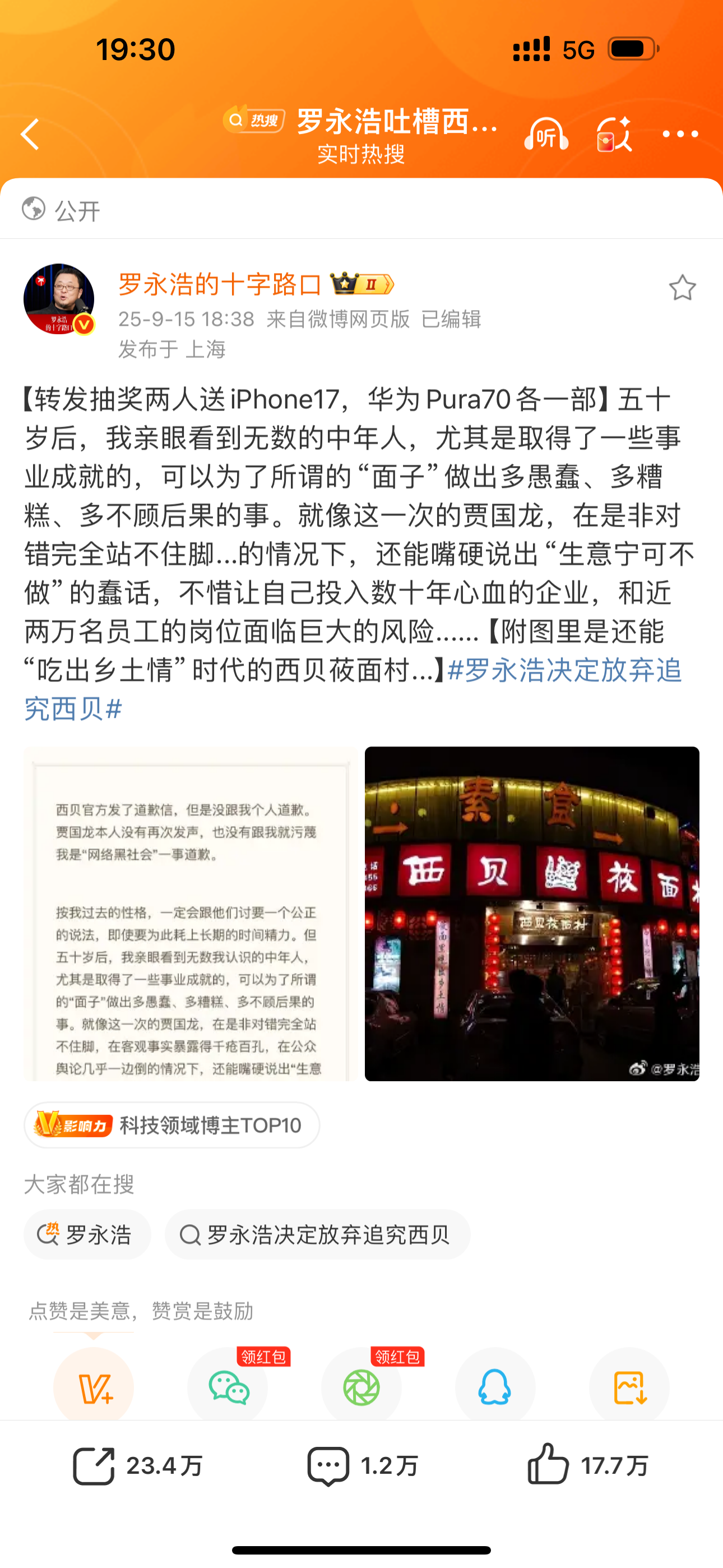Screen dimensions: 723x1568
Task: Share to WeChat friends
Action: (228, 1387)
